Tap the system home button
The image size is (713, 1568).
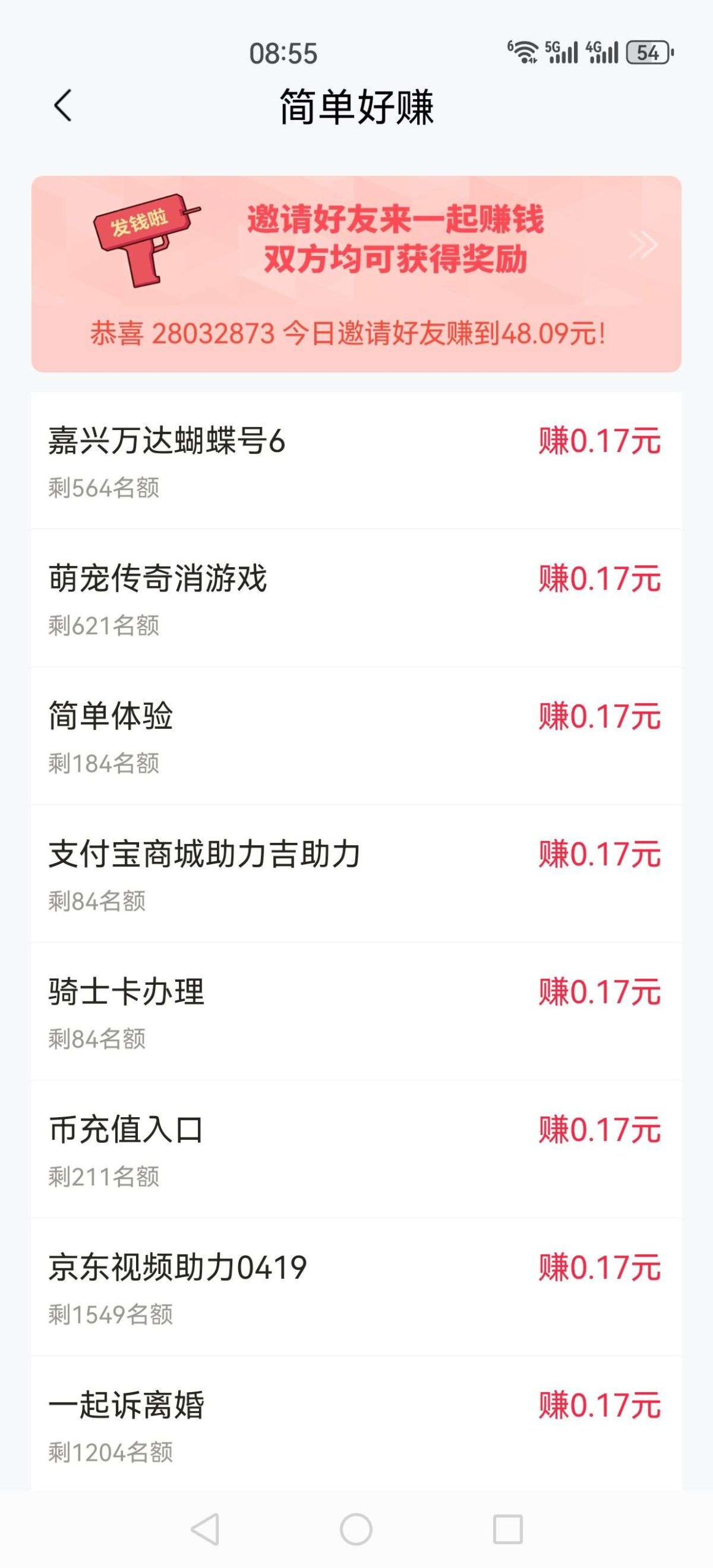pyautogui.click(x=356, y=1529)
